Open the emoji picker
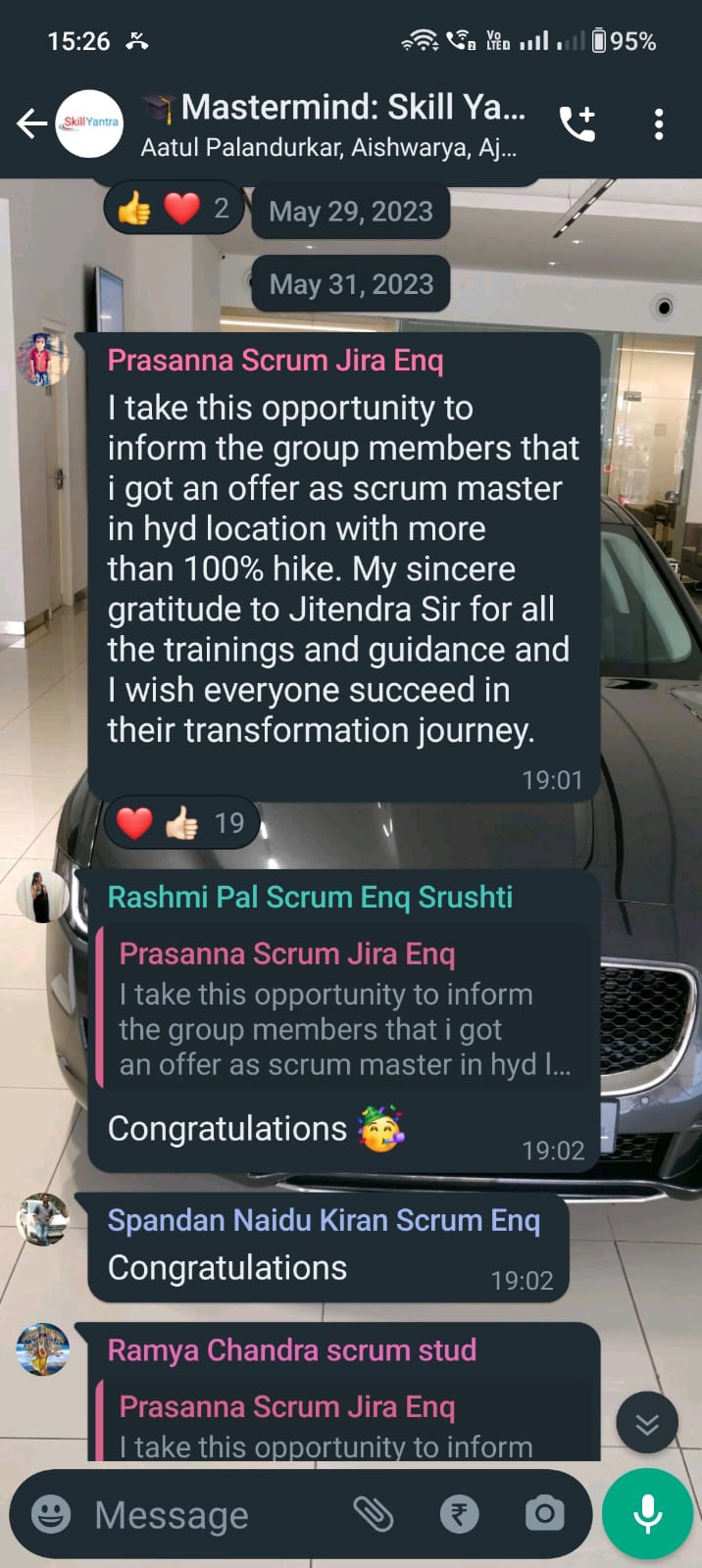The width and height of the screenshot is (702, 1568). [x=51, y=1515]
